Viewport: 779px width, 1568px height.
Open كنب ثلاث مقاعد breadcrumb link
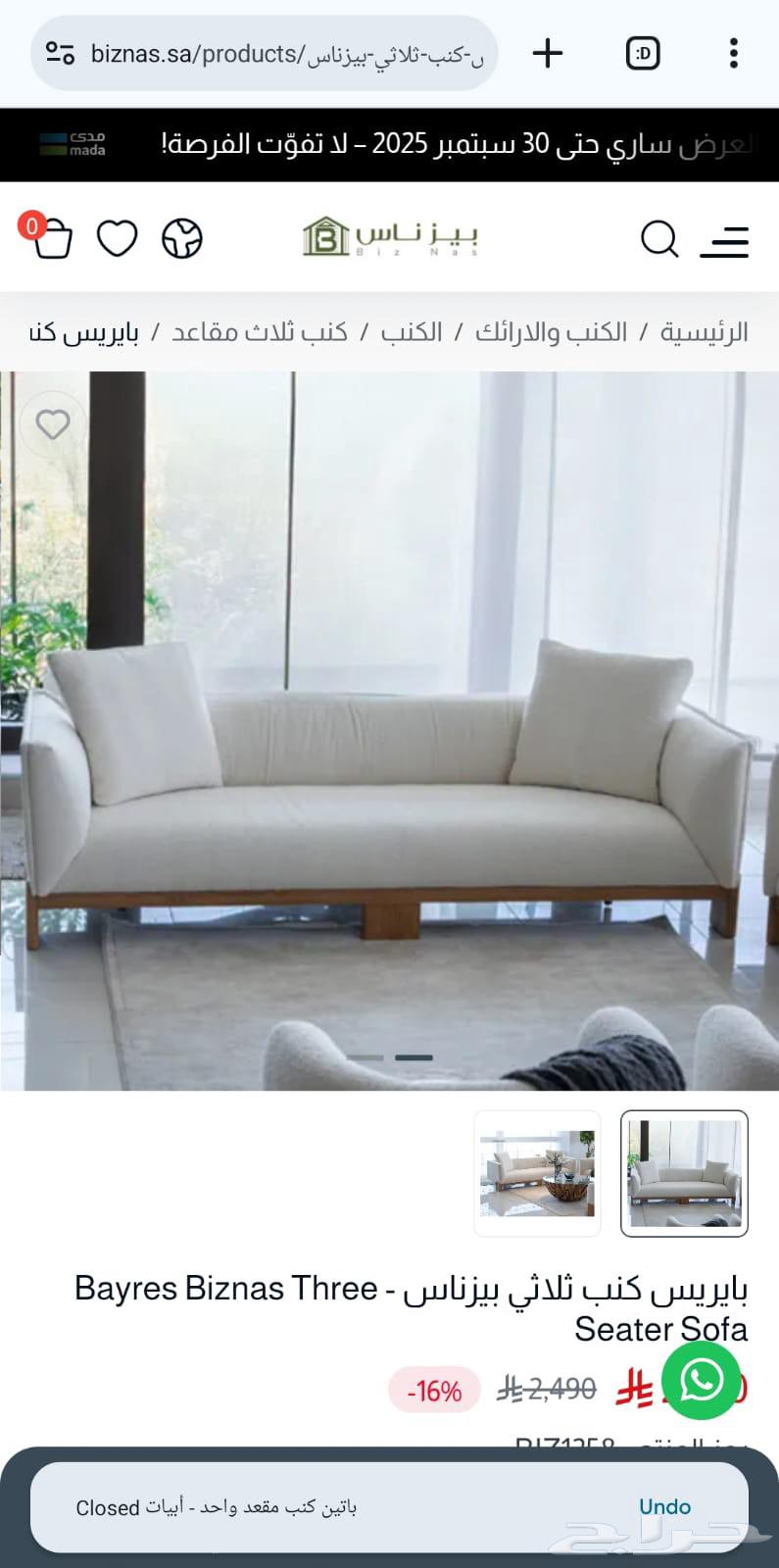[x=260, y=332]
